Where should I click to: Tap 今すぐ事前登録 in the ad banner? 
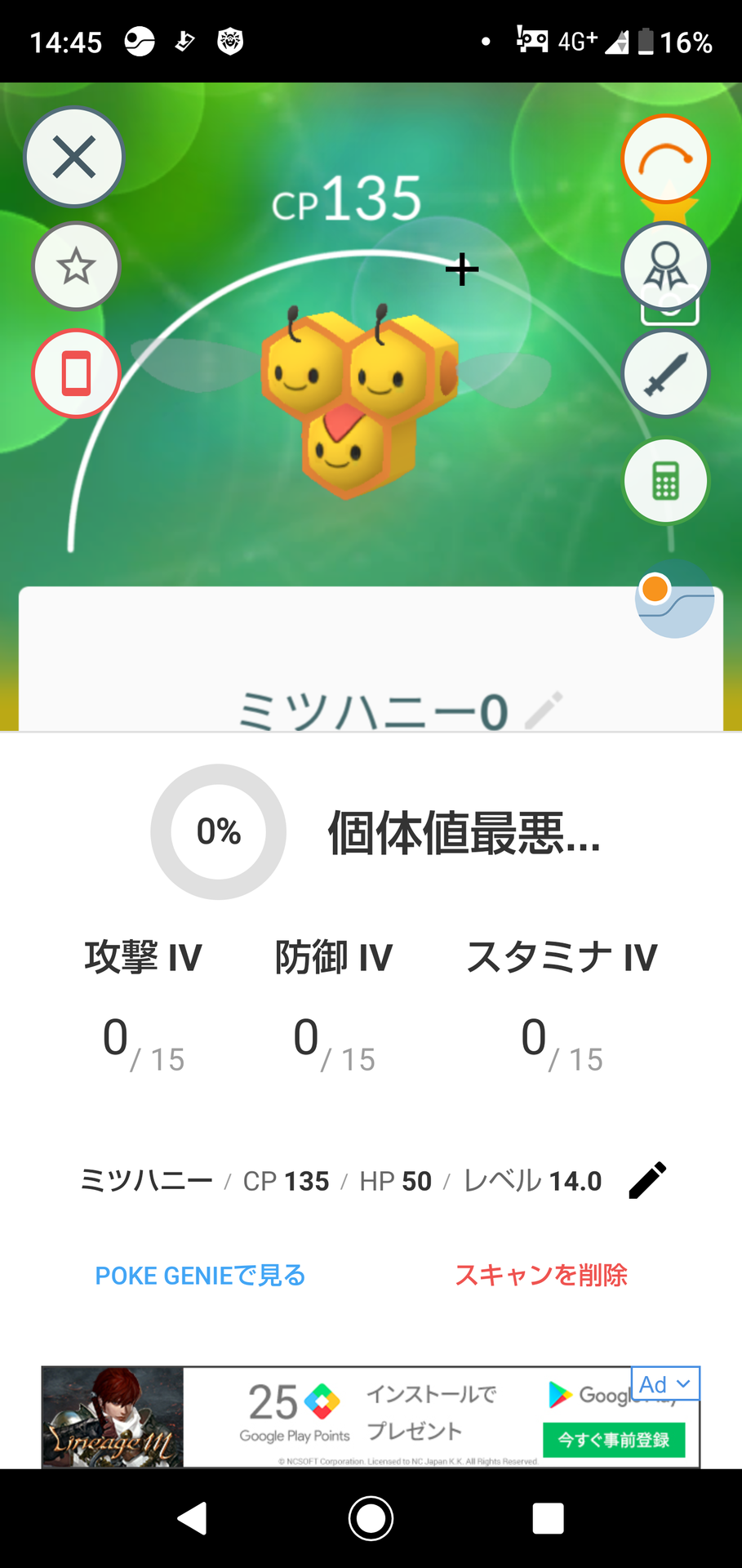pyautogui.click(x=614, y=1440)
